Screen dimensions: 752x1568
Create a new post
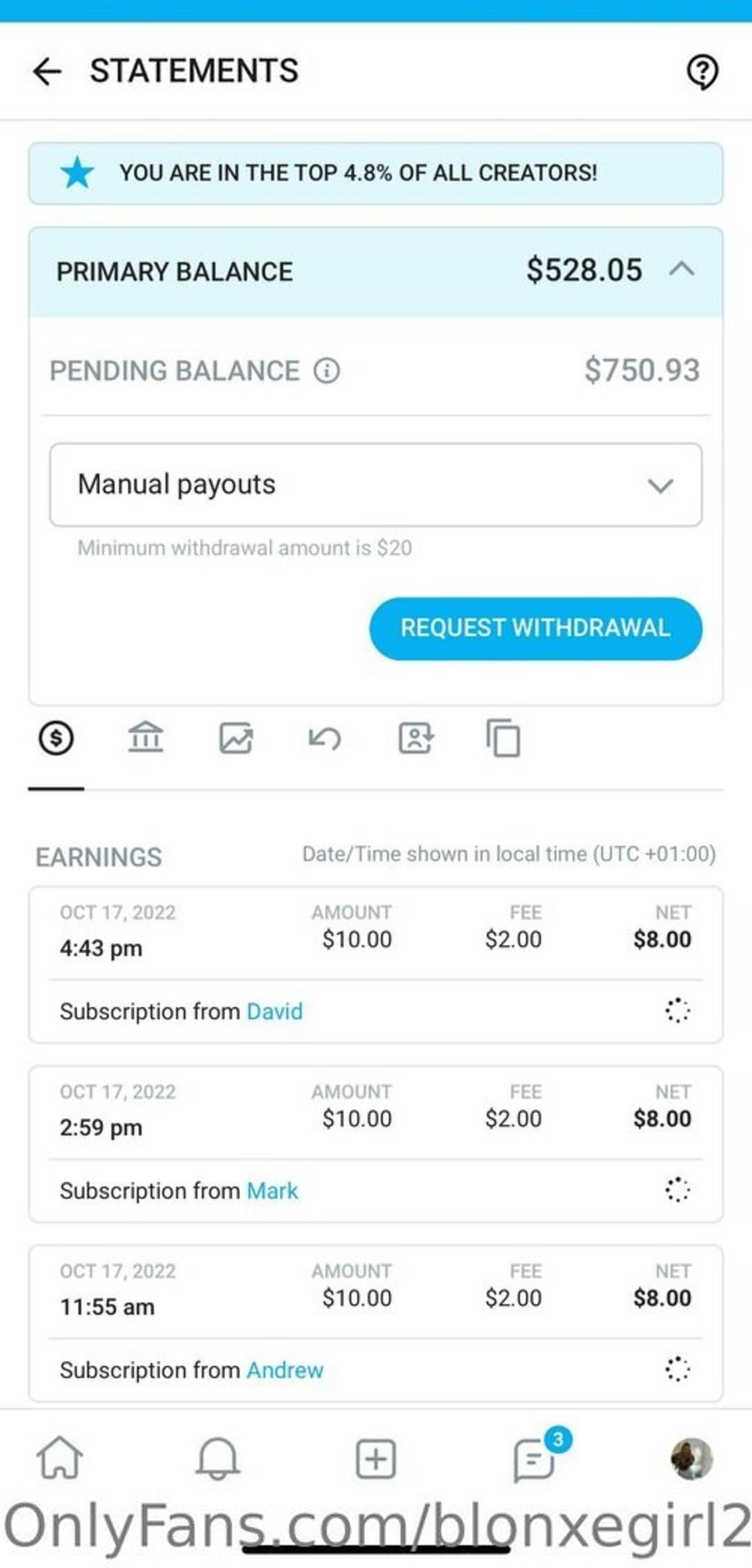pyautogui.click(x=376, y=1459)
